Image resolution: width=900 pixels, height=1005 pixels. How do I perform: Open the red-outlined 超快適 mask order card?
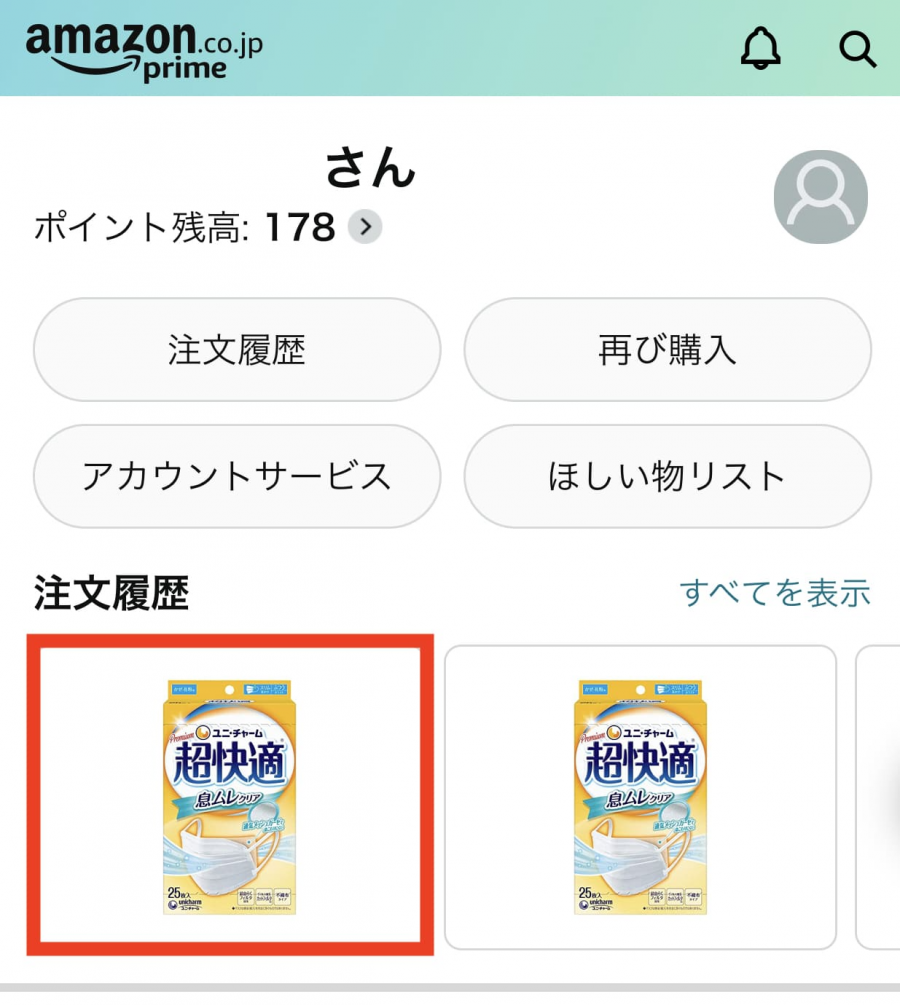point(230,795)
